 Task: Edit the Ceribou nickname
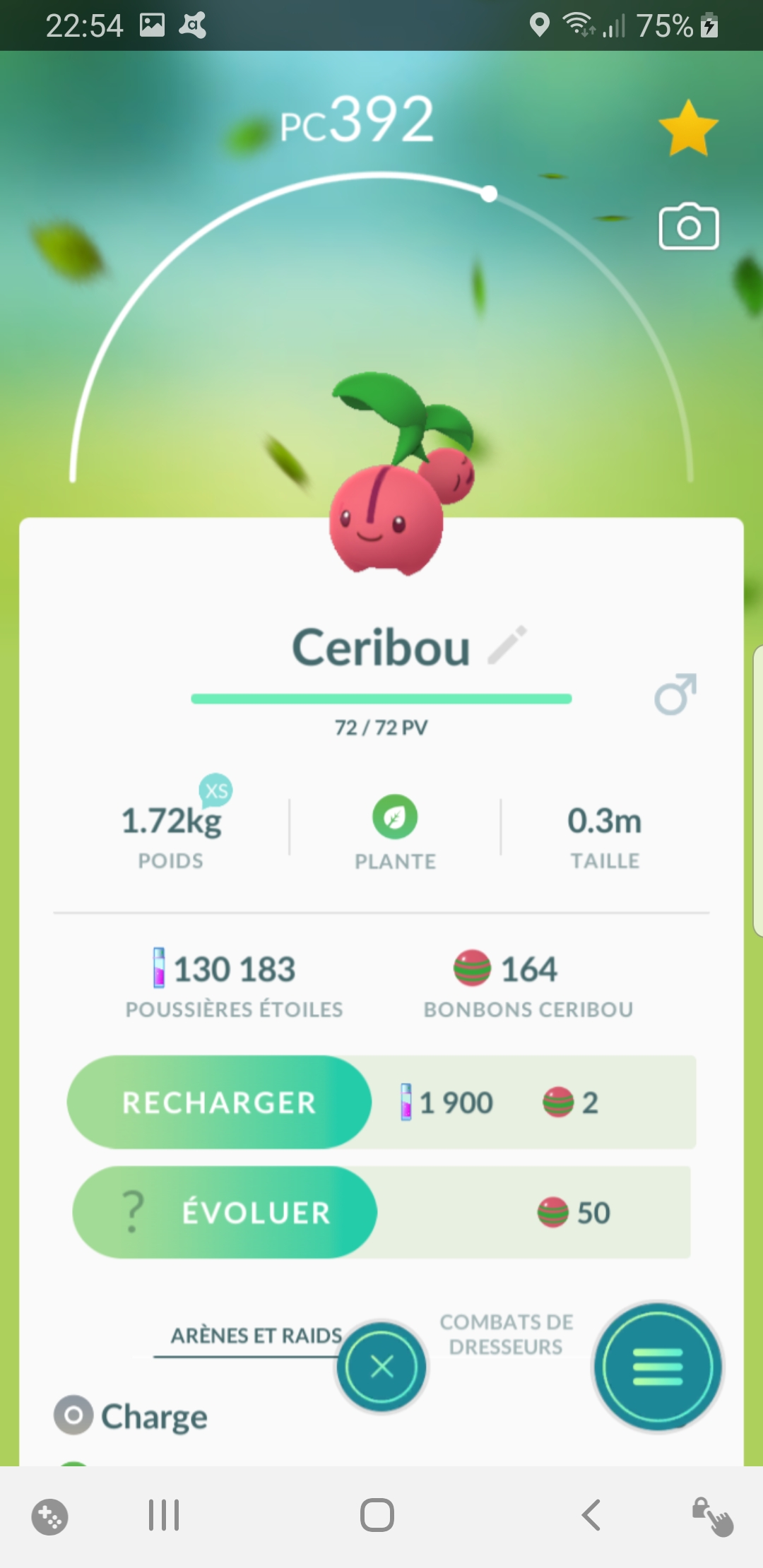(x=507, y=645)
